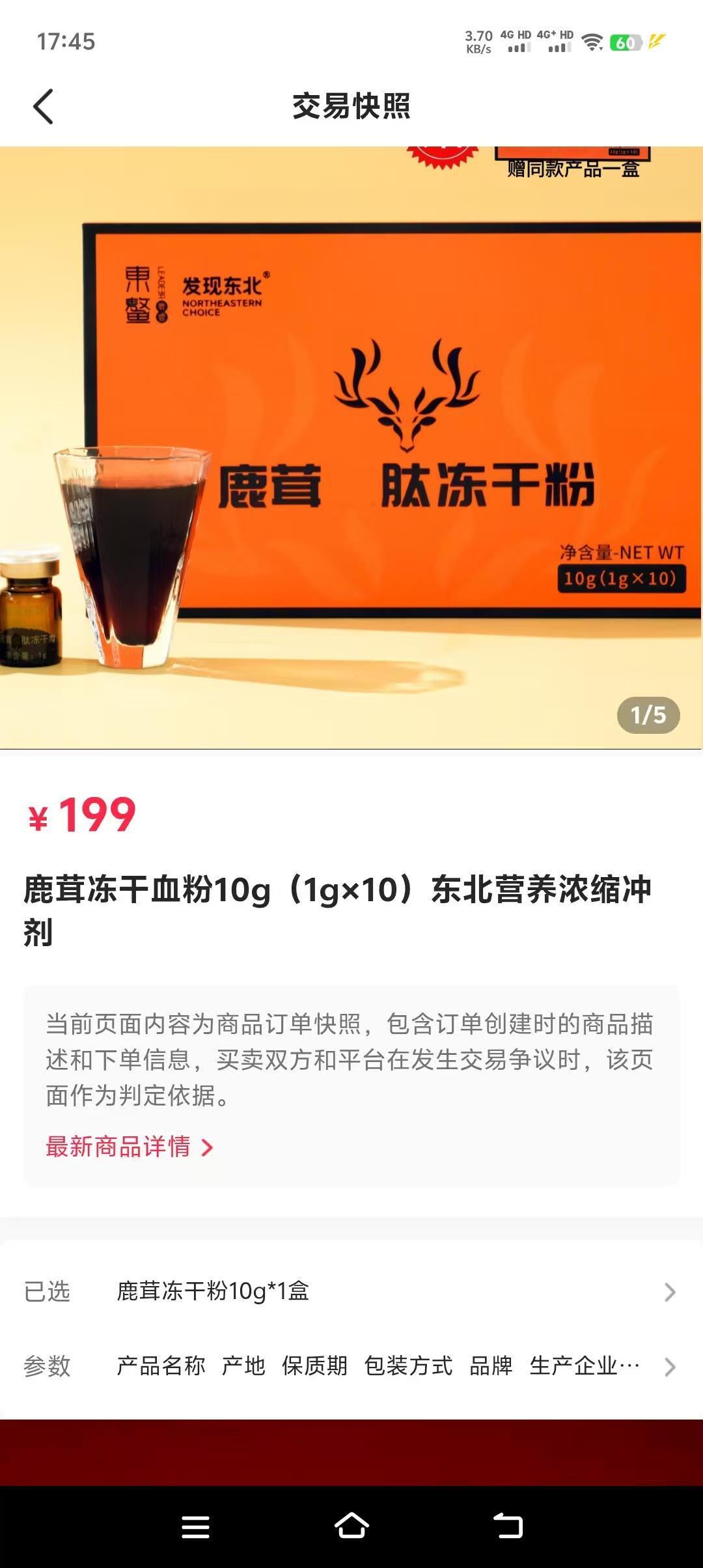Tap the system home button
This screenshot has height=1568, width=703.
tap(351, 1526)
